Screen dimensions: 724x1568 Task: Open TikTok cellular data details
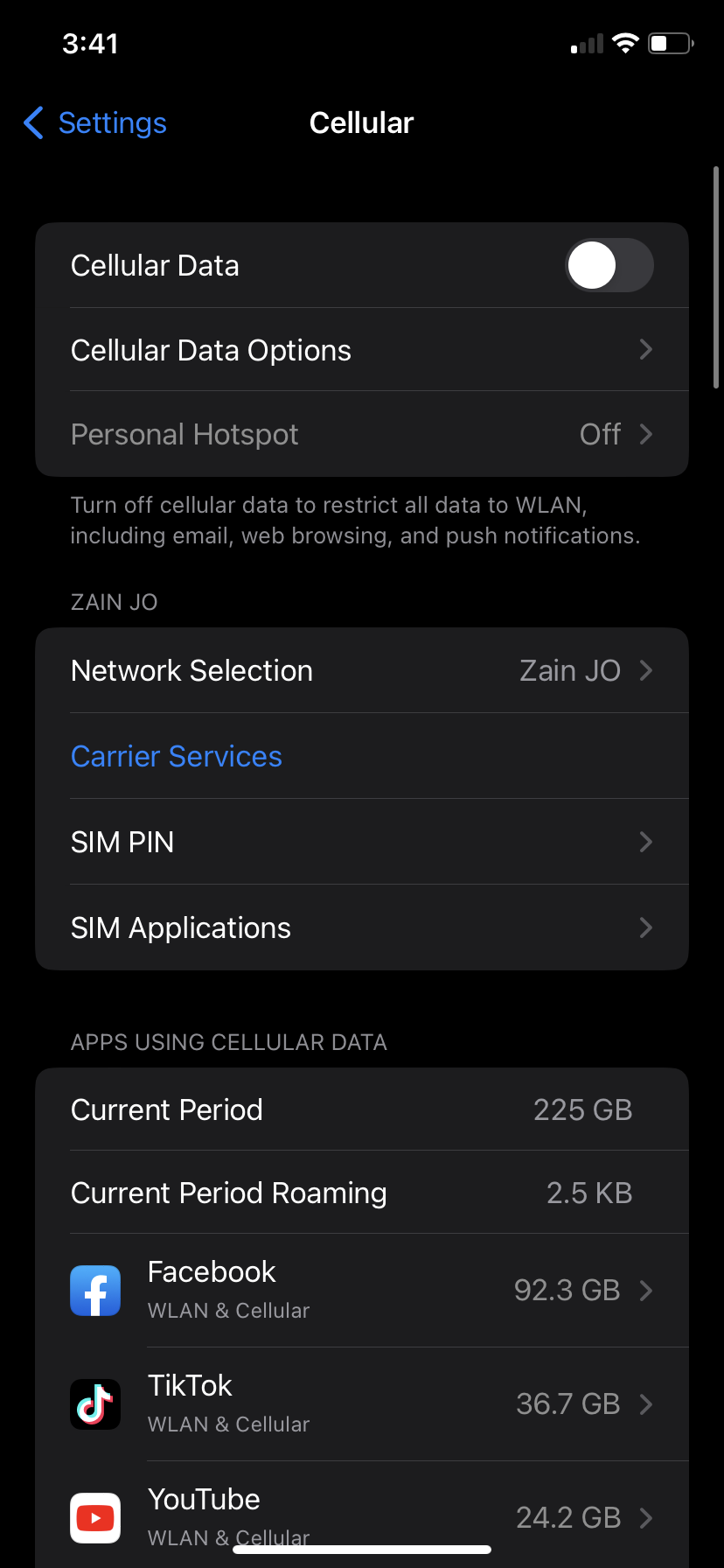pos(361,1403)
